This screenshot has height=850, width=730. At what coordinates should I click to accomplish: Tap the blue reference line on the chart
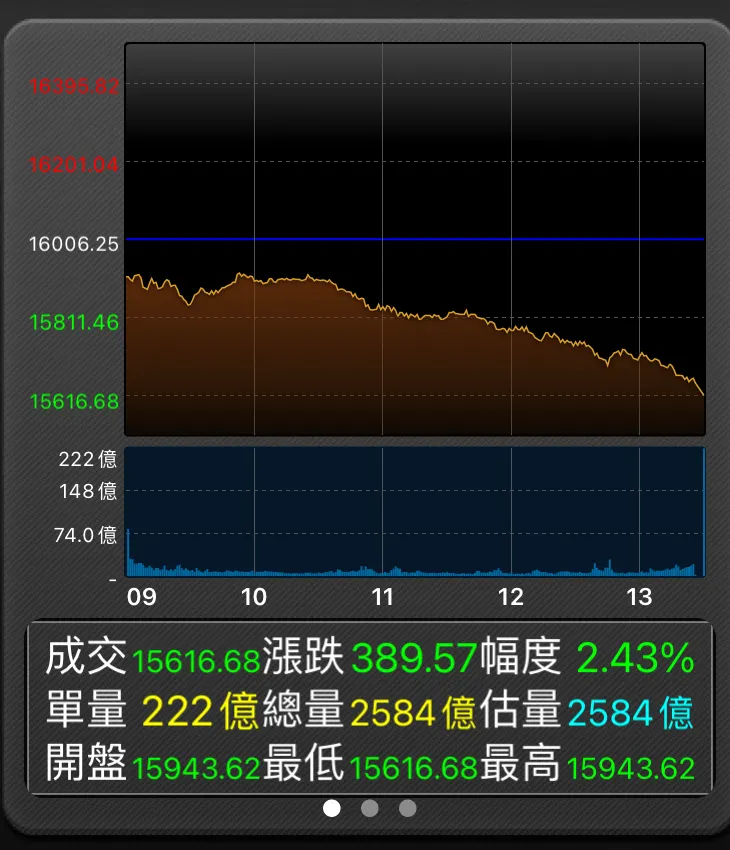click(415, 238)
